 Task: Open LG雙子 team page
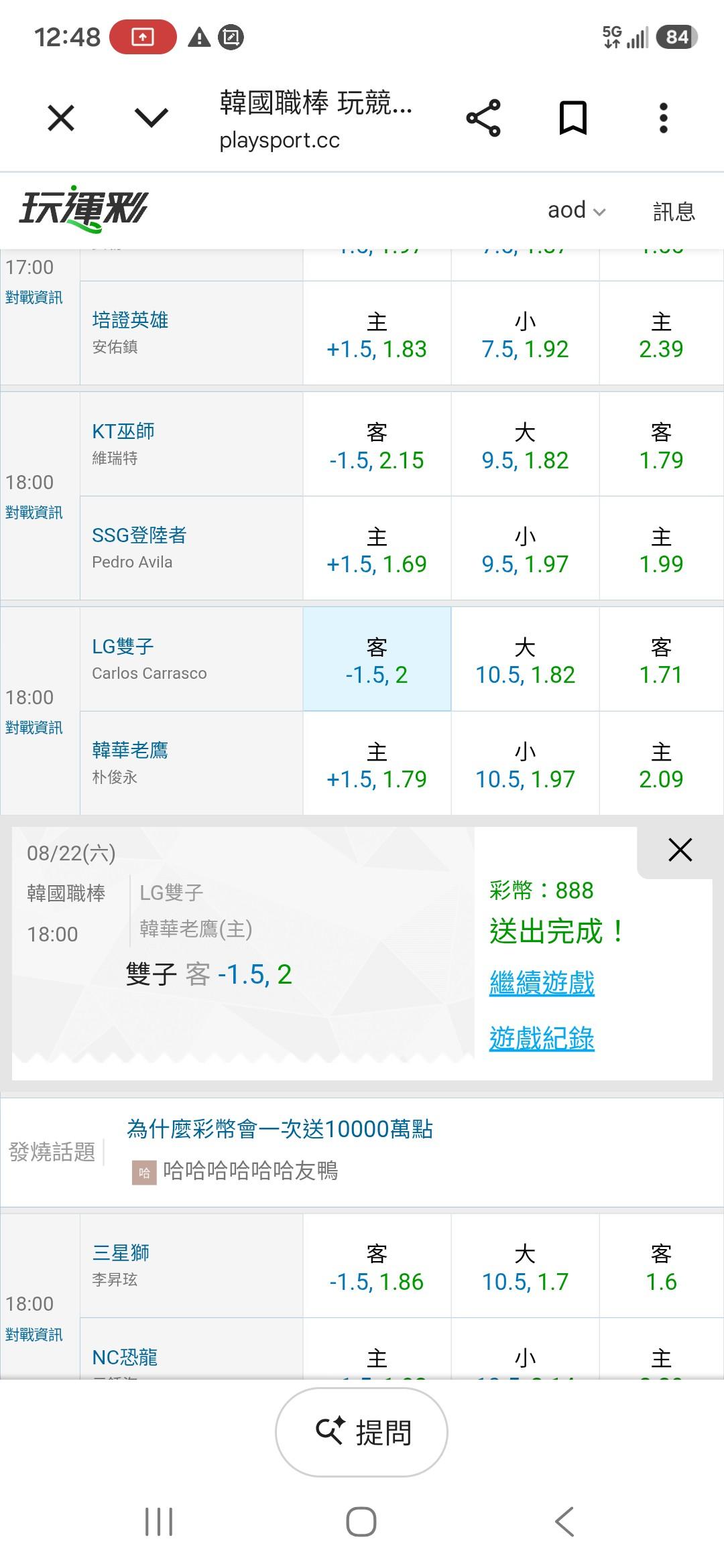click(123, 646)
